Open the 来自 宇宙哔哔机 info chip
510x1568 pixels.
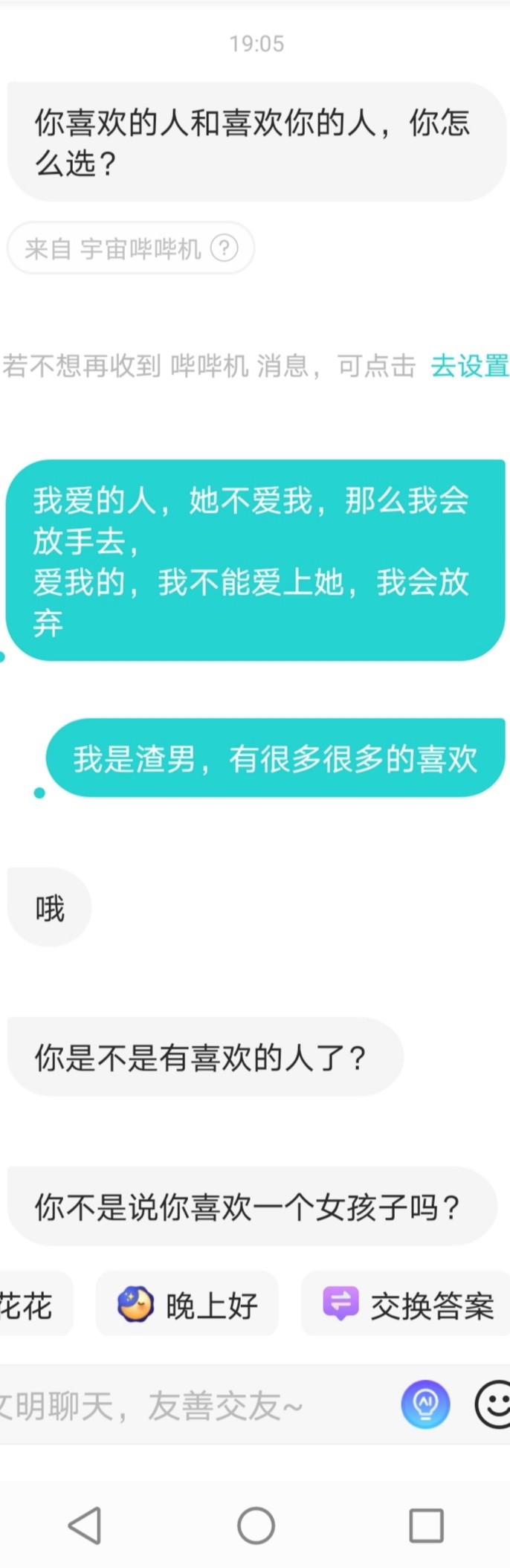tap(130, 248)
